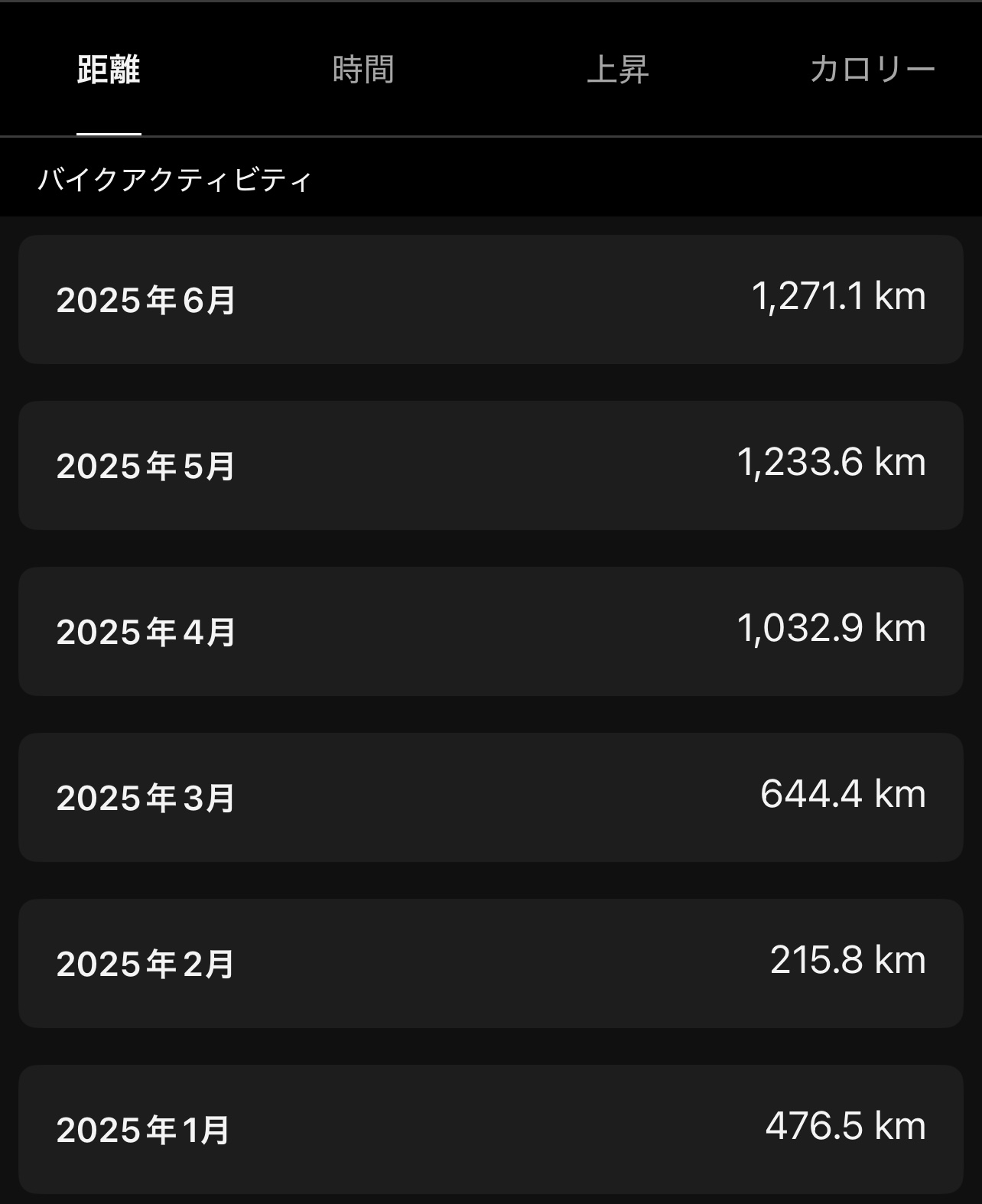Switch to the 時間 tab

(x=363, y=70)
